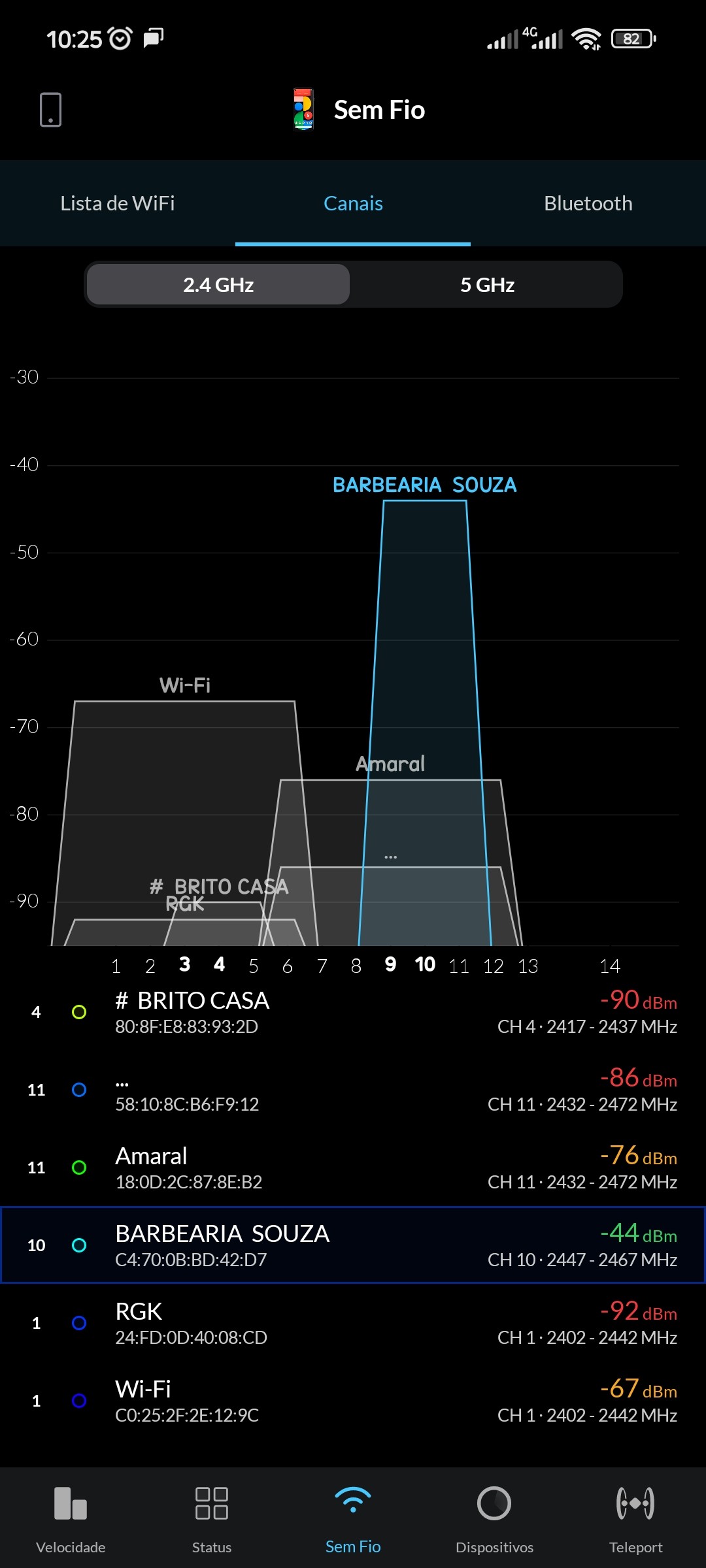The width and height of the screenshot is (706, 1568).
Task: Switch to the Lista de WiFi tab
Action: click(x=118, y=203)
